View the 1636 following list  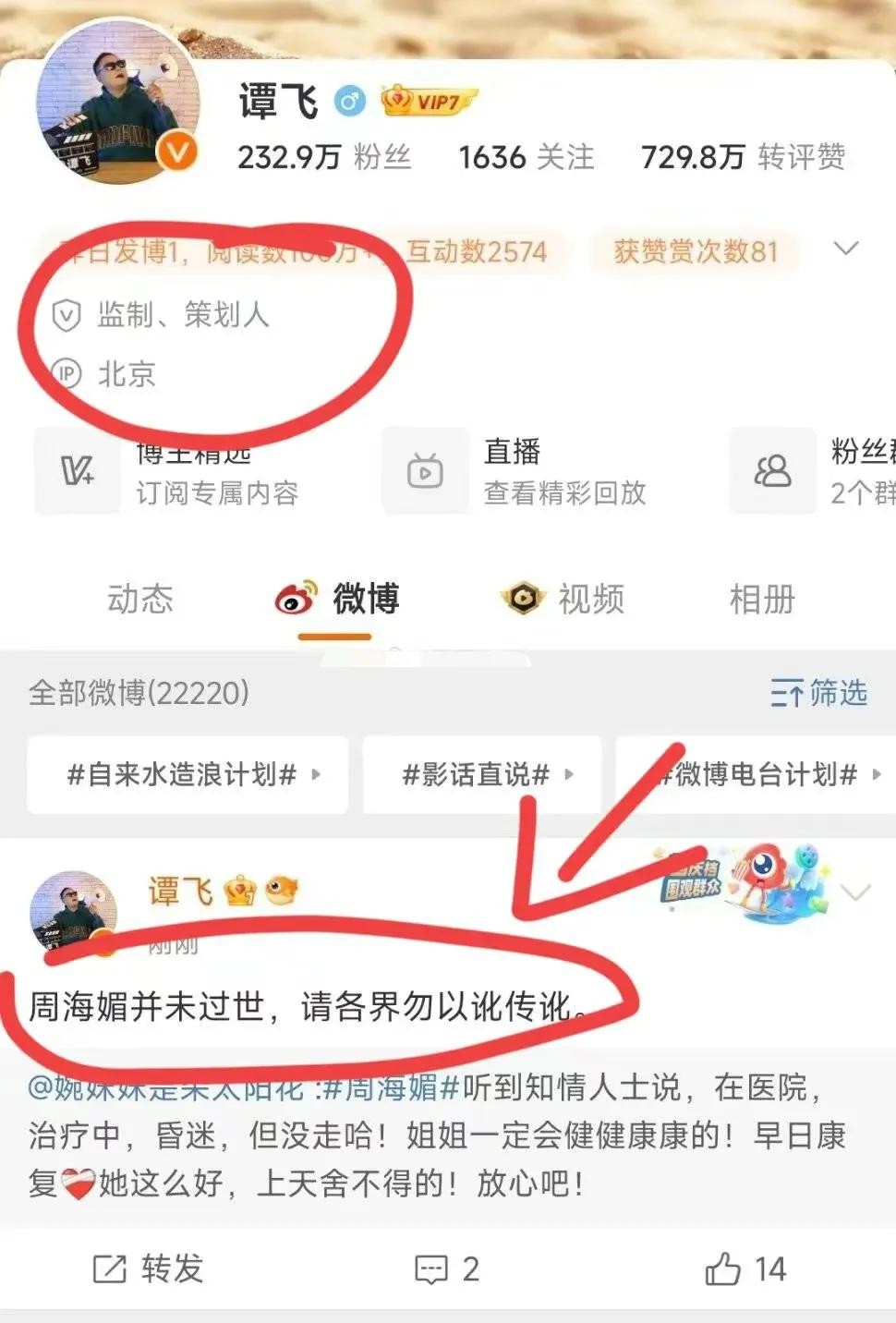click(527, 157)
